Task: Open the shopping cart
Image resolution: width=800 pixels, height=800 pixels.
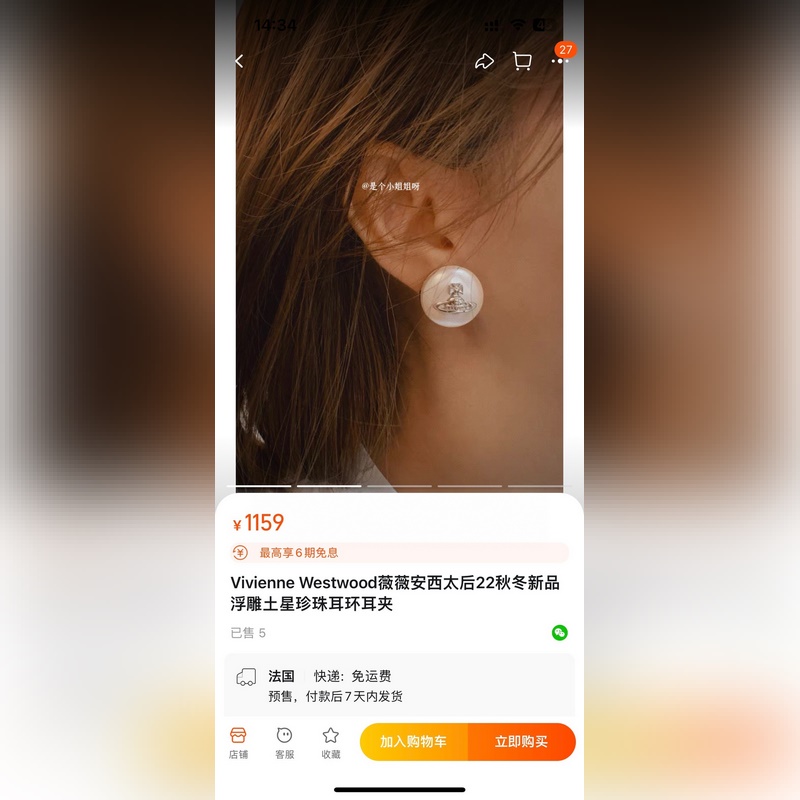Action: (x=522, y=62)
